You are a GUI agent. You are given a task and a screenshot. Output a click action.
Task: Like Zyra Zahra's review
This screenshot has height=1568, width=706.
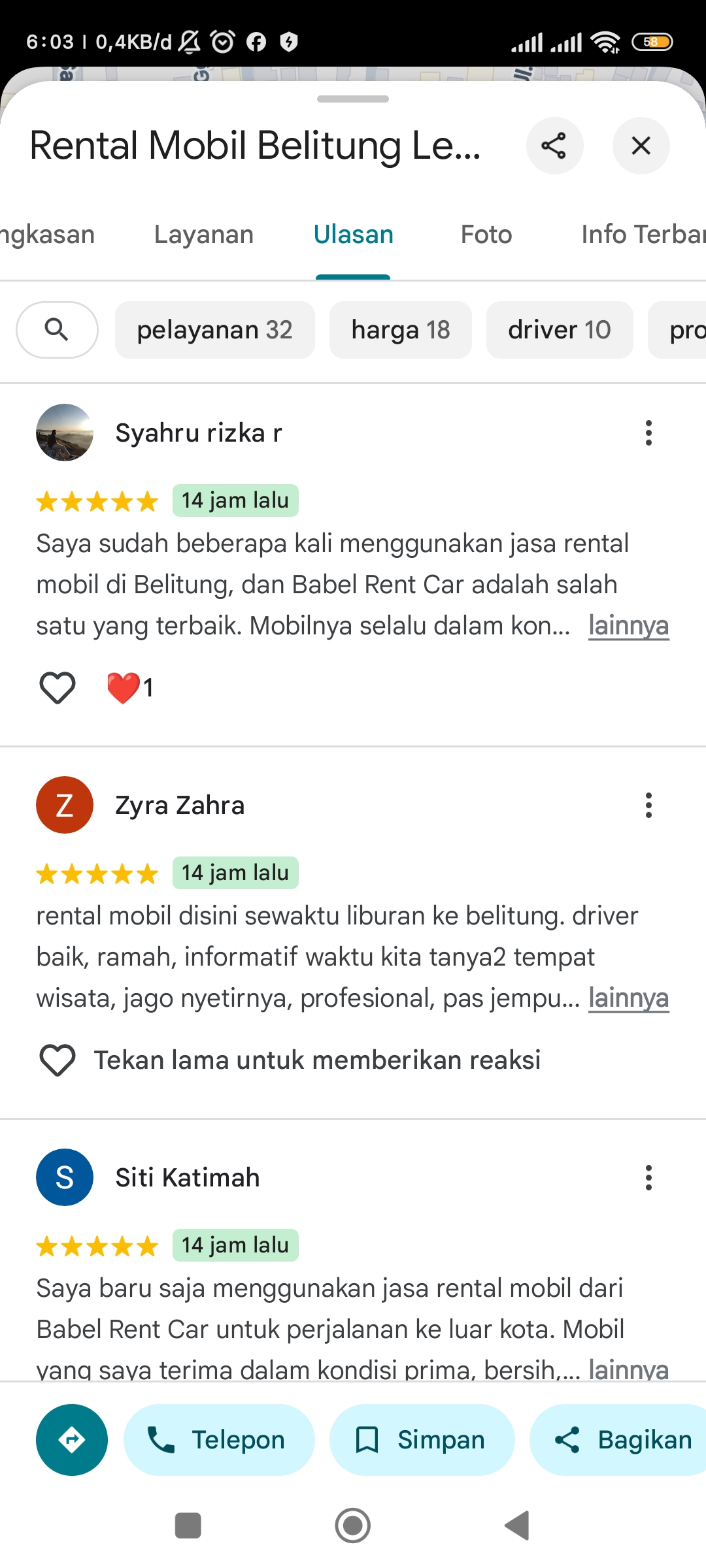coord(58,1060)
